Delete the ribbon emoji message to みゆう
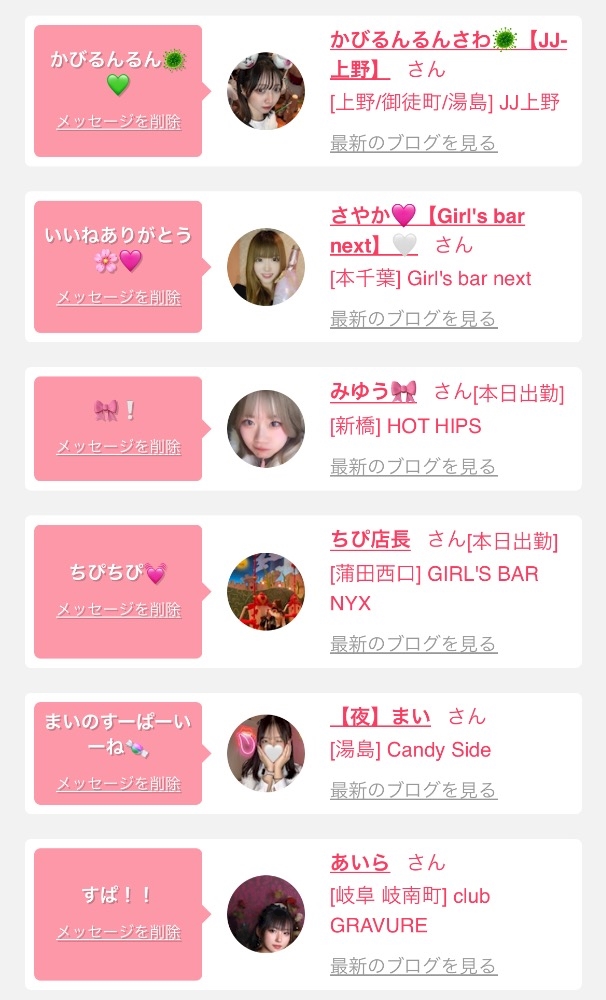 click(119, 447)
